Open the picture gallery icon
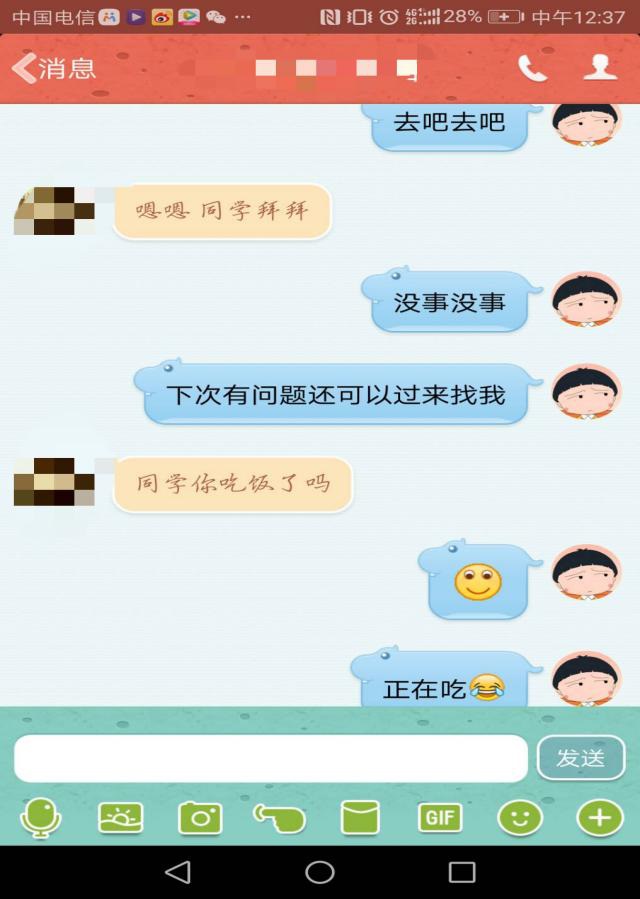This screenshot has height=899, width=640. click(120, 818)
